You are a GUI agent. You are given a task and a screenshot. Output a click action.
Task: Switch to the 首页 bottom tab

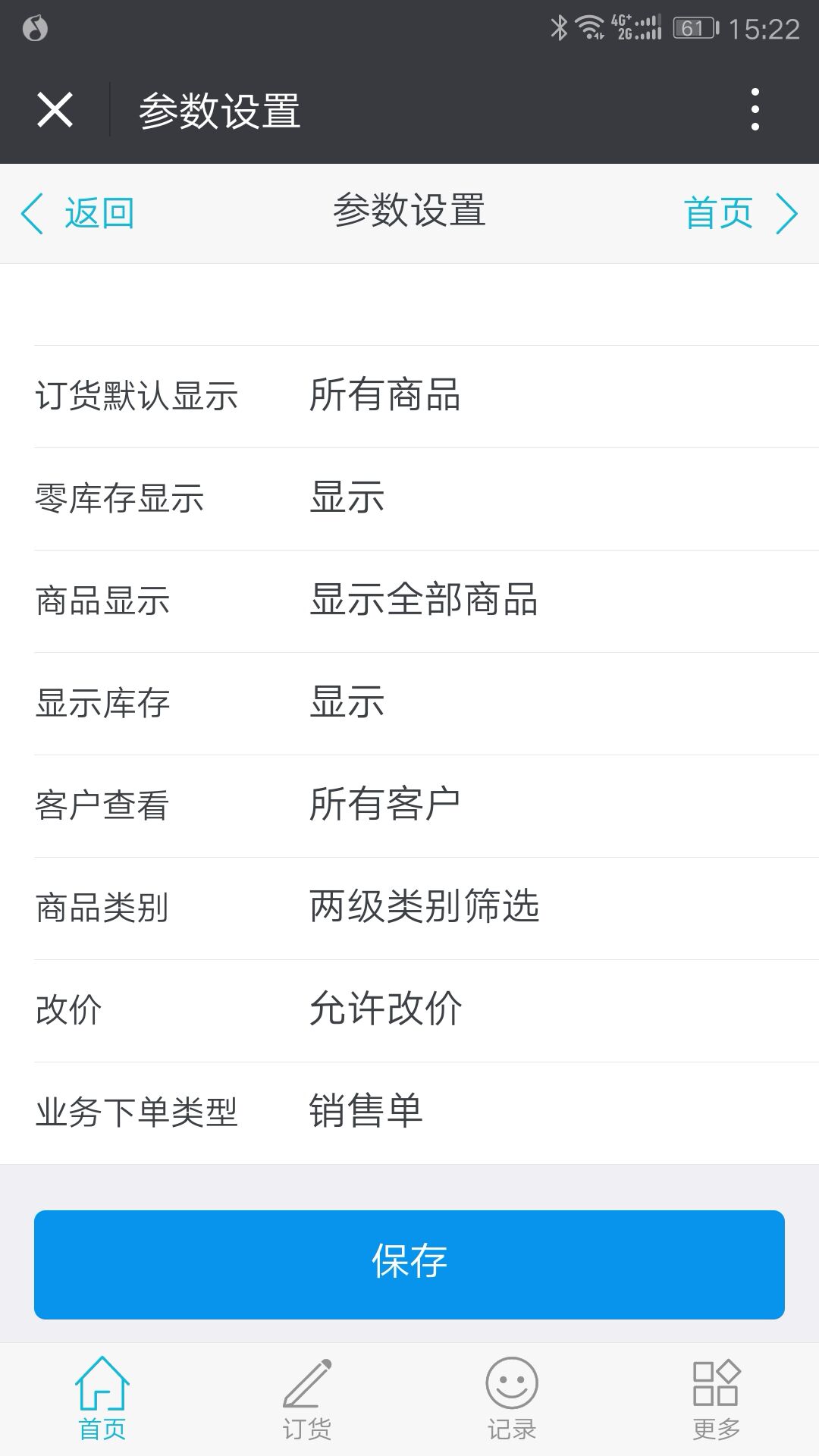pyautogui.click(x=102, y=1399)
